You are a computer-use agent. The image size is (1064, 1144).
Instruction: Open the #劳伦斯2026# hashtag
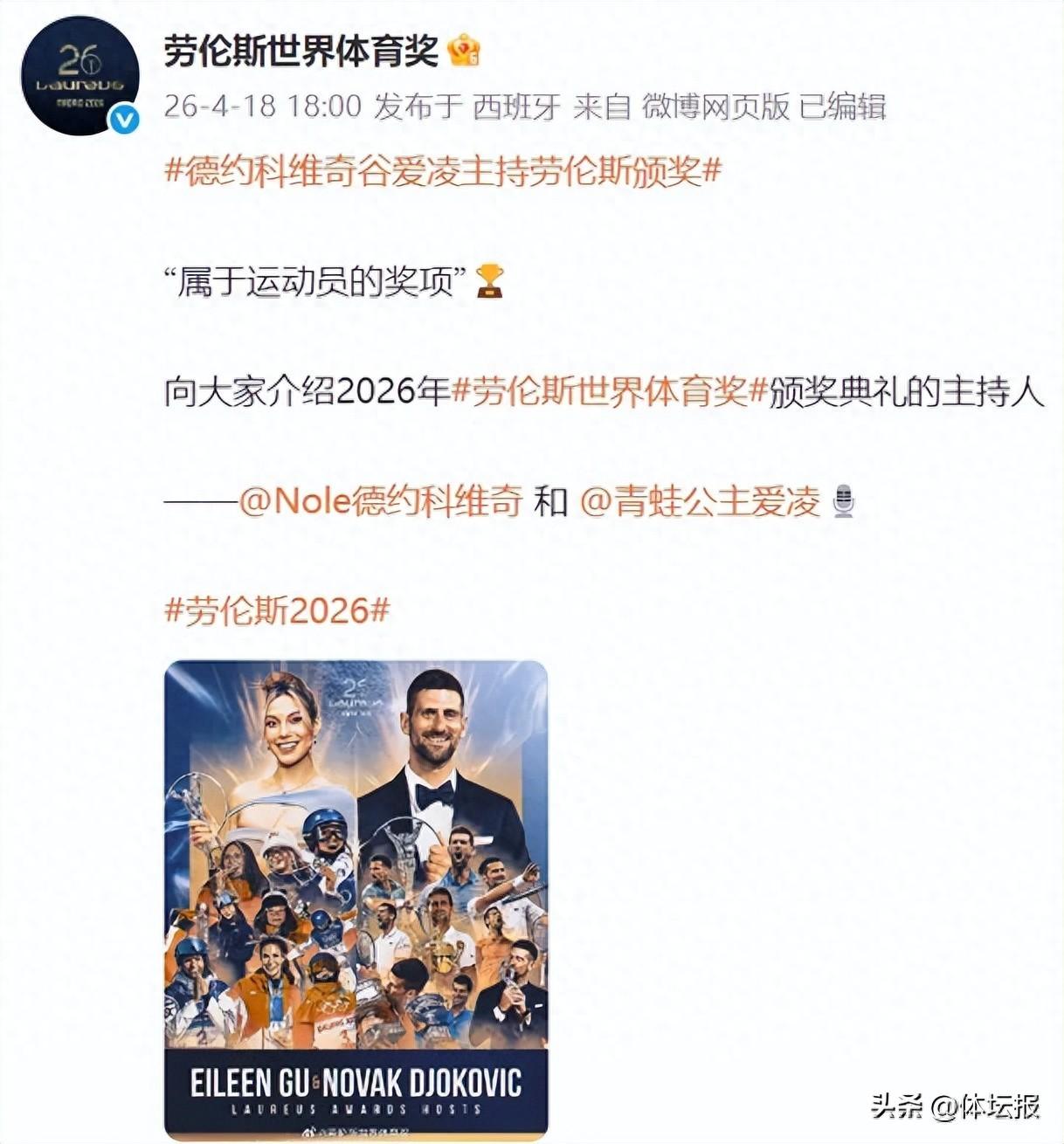point(277,611)
